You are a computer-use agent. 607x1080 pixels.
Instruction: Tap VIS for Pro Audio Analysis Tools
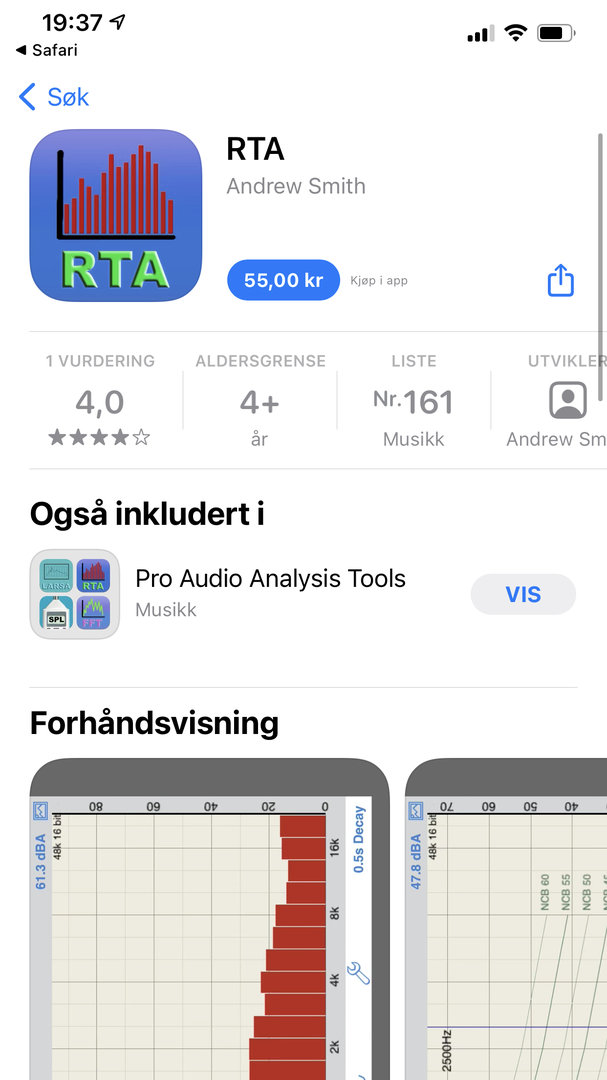(522, 594)
